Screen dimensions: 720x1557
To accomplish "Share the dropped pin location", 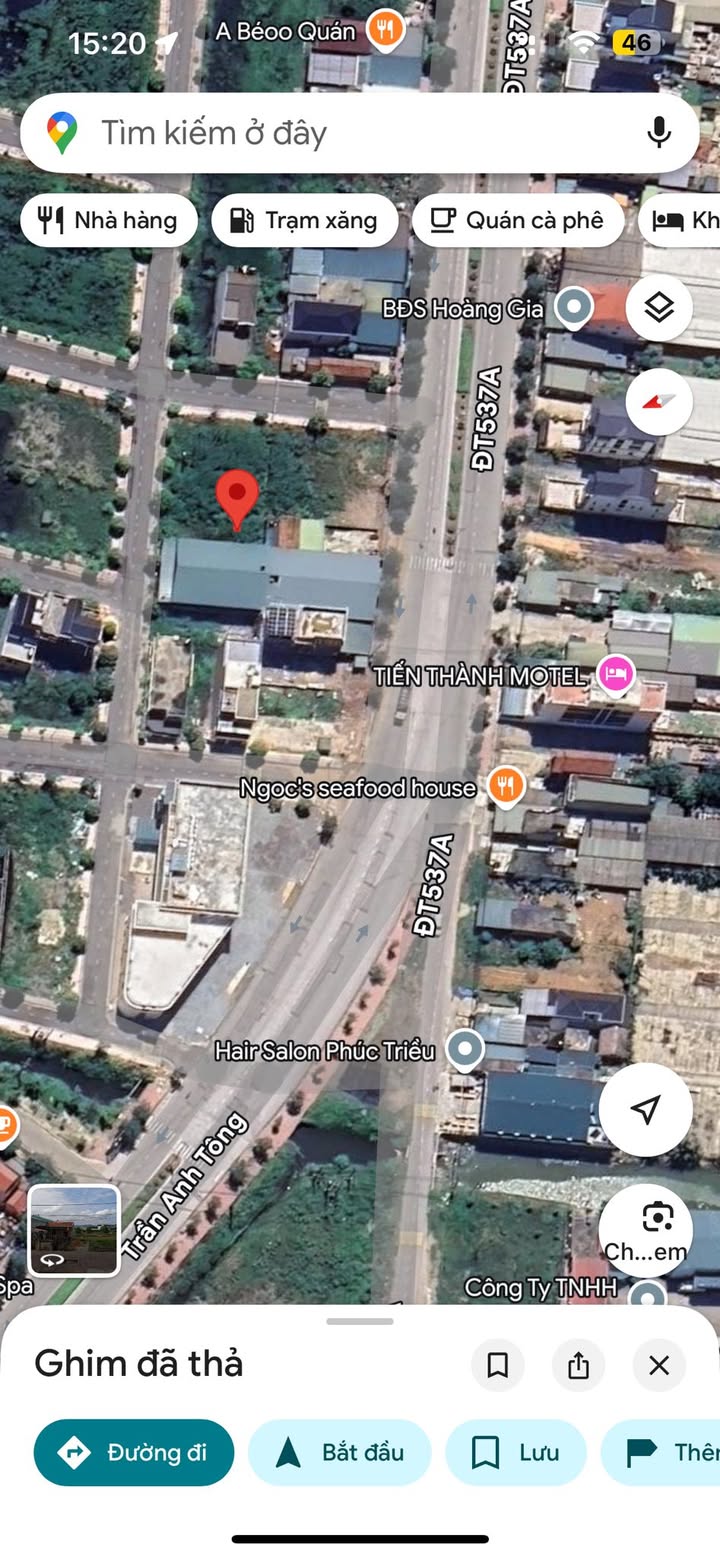I will click(578, 1365).
